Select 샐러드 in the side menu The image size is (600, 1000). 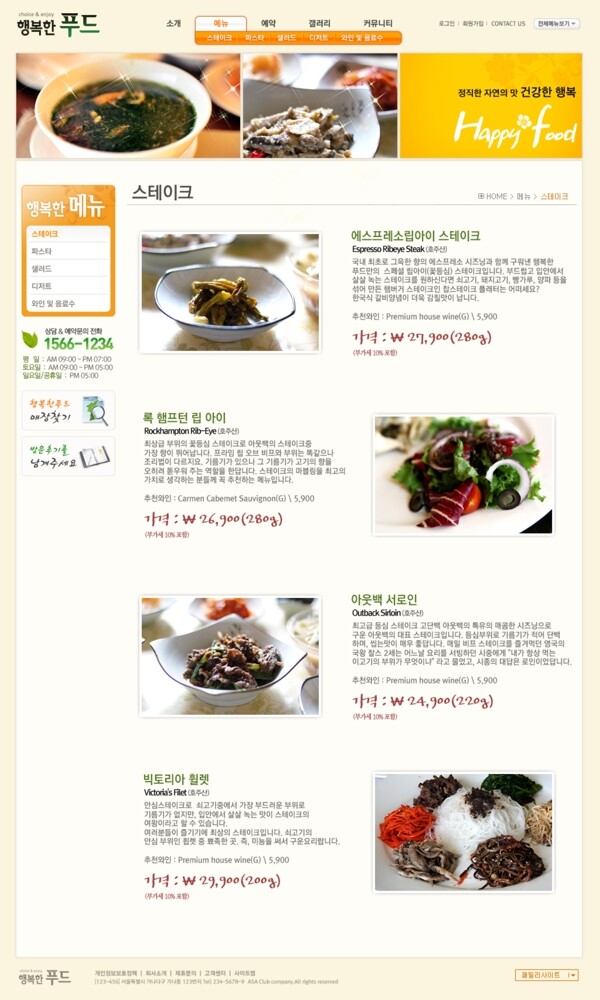pos(42,269)
